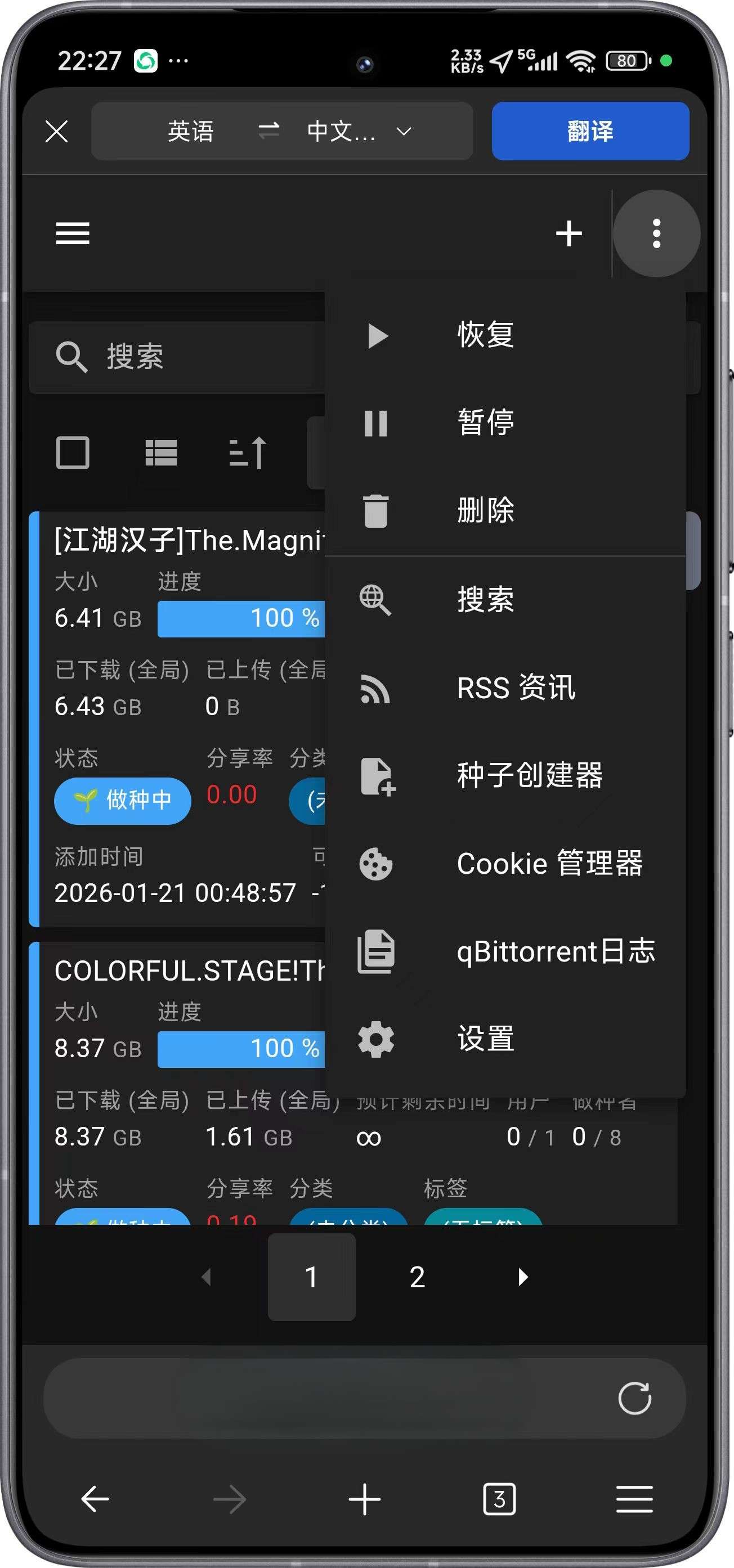Tick the select-all checkbox
Screen dimensions: 734x1568
[x=73, y=452]
